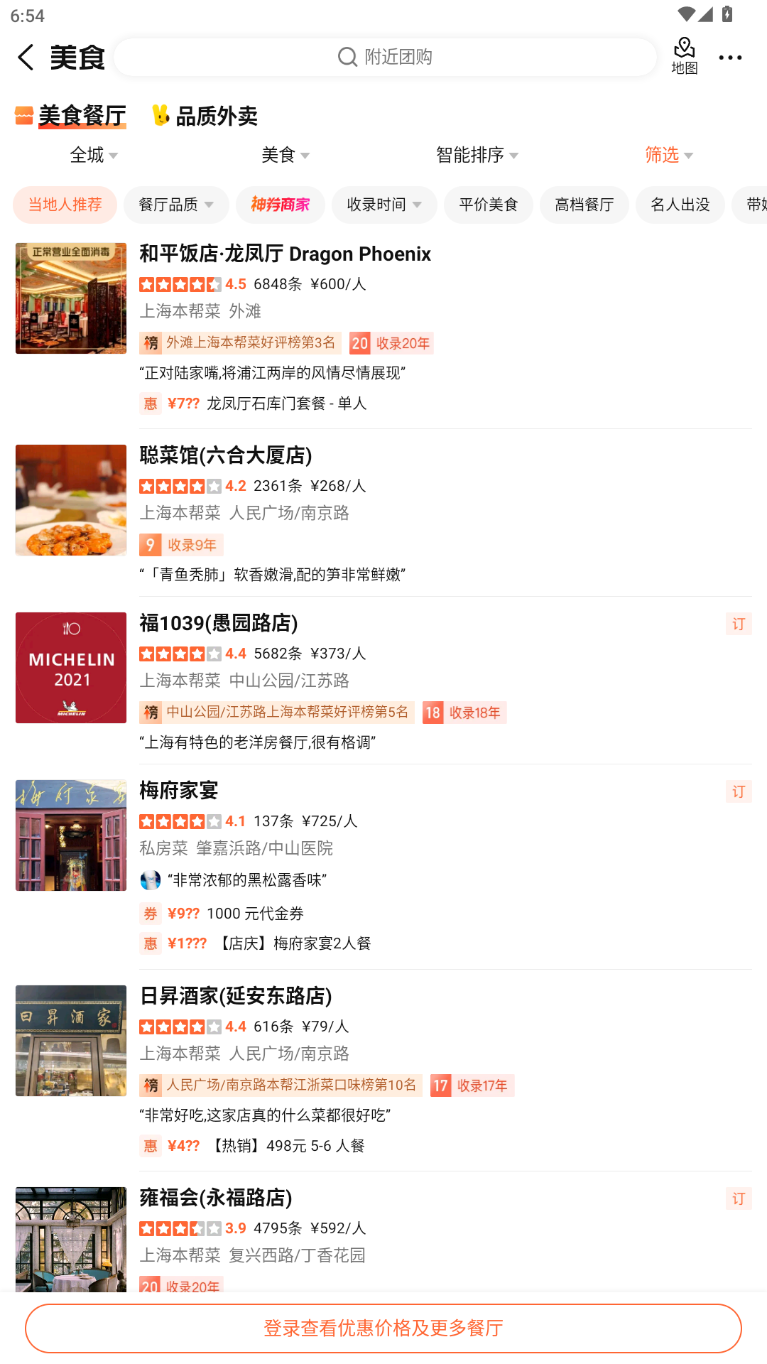Image resolution: width=767 pixels, height=1364 pixels.
Task: Filter by 平价美食
Action: (x=488, y=205)
